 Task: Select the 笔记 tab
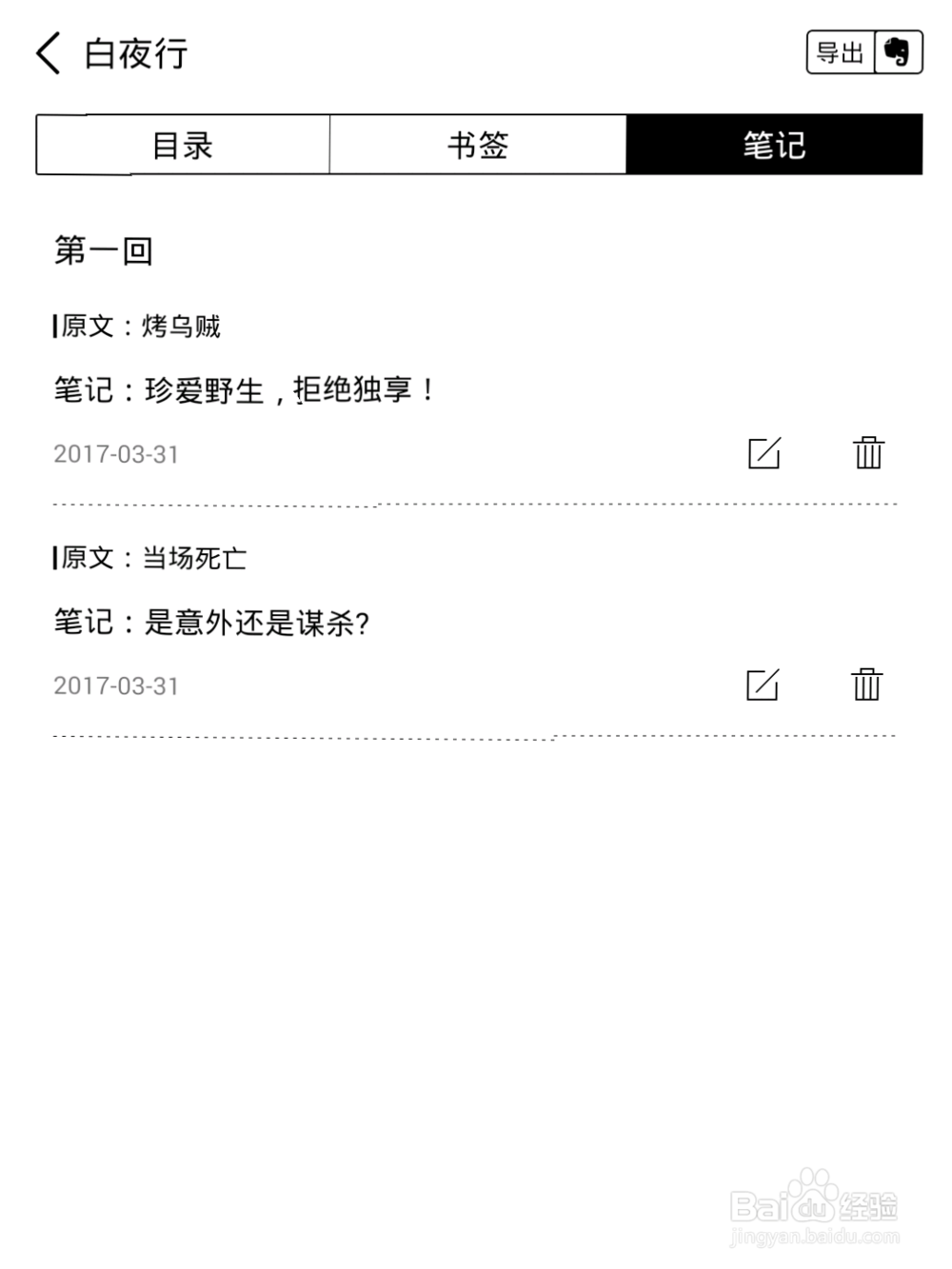click(x=773, y=145)
